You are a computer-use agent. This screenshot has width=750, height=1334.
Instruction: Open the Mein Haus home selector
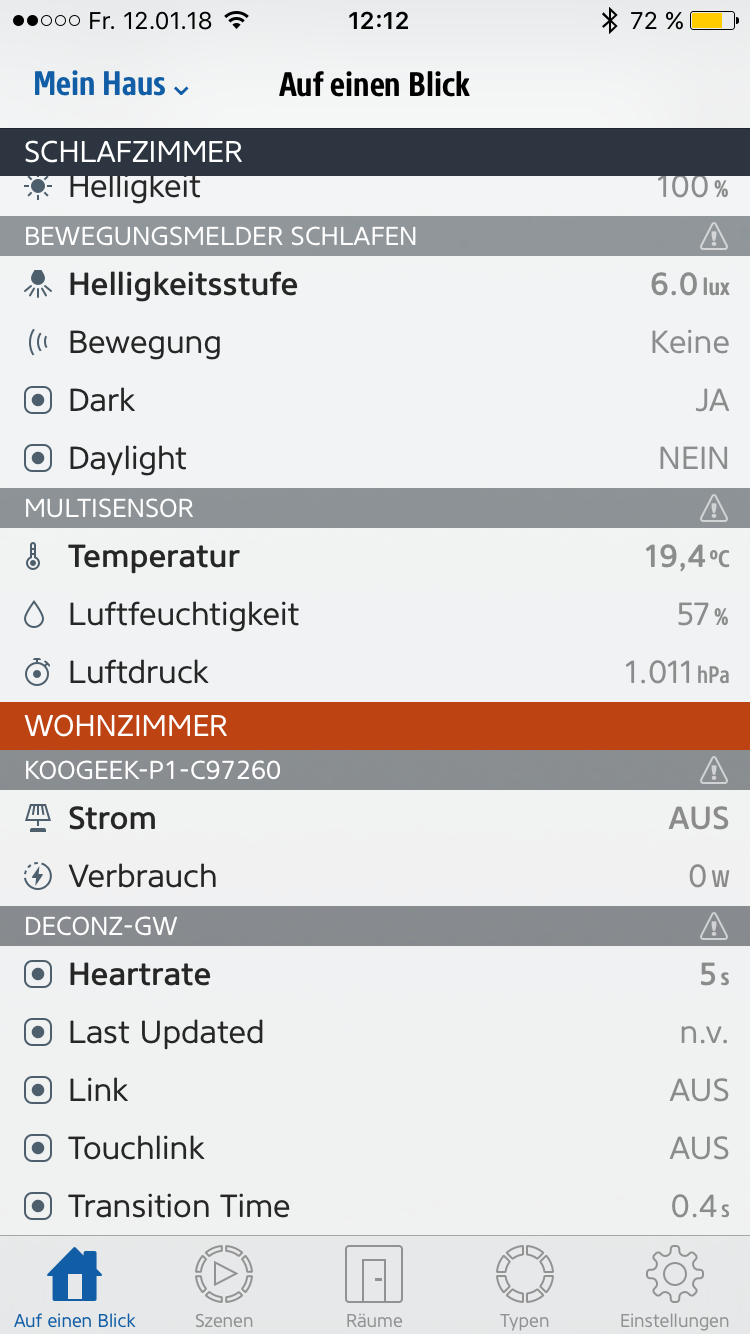tap(111, 85)
